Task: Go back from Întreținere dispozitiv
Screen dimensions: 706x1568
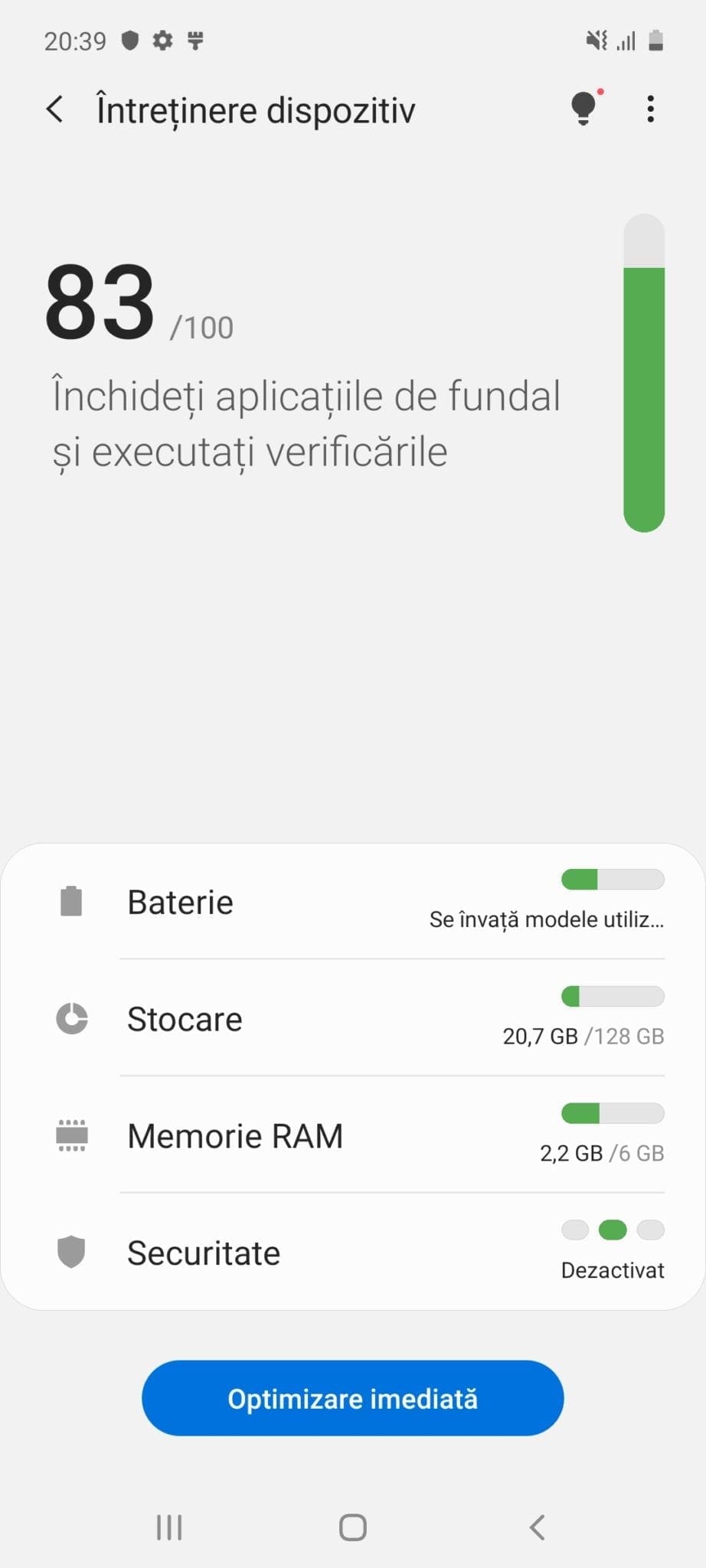Action: click(x=54, y=109)
